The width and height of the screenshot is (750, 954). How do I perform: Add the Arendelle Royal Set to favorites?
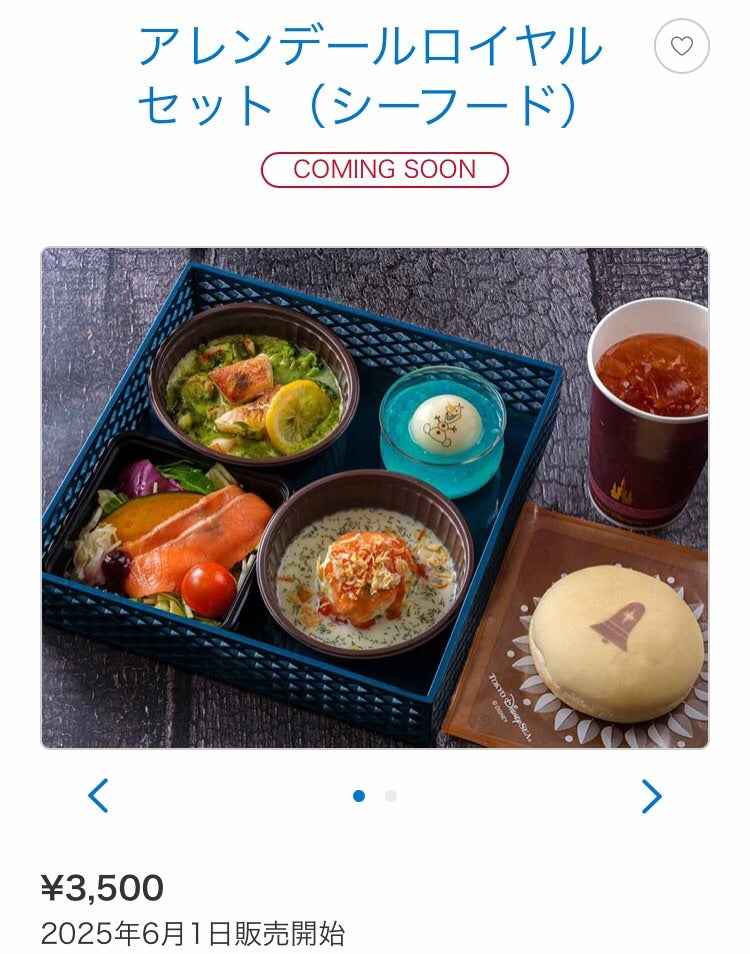click(681, 46)
